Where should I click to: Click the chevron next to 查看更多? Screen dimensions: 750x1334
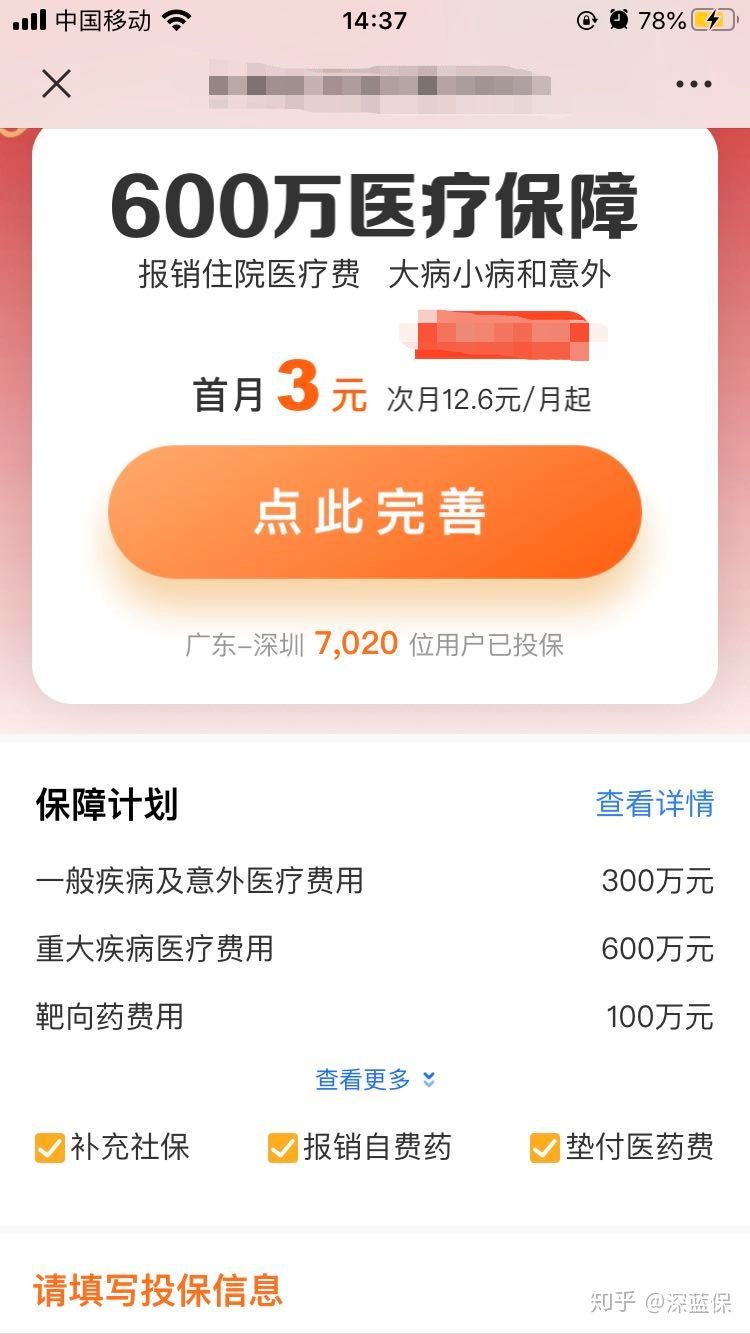[429, 1080]
